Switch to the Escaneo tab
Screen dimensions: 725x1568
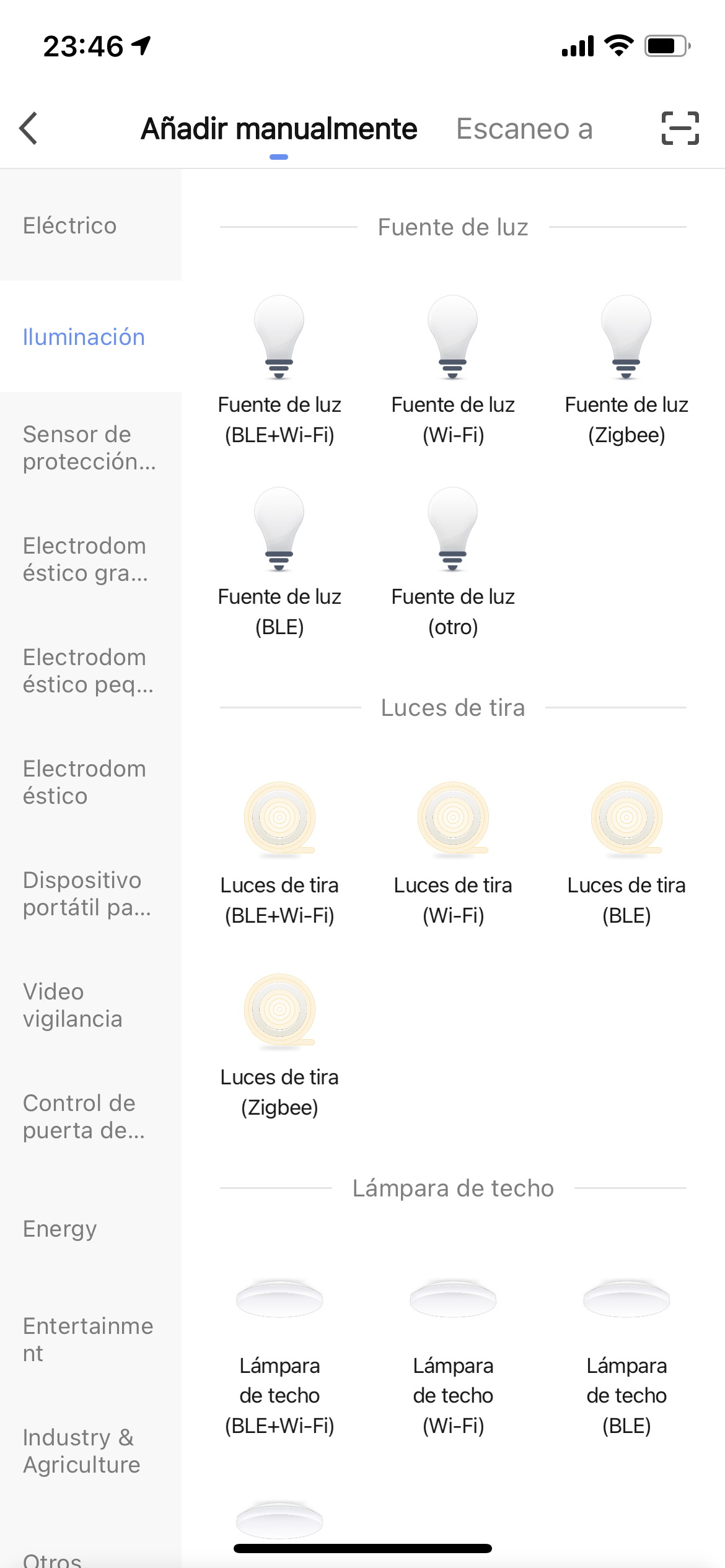point(524,129)
